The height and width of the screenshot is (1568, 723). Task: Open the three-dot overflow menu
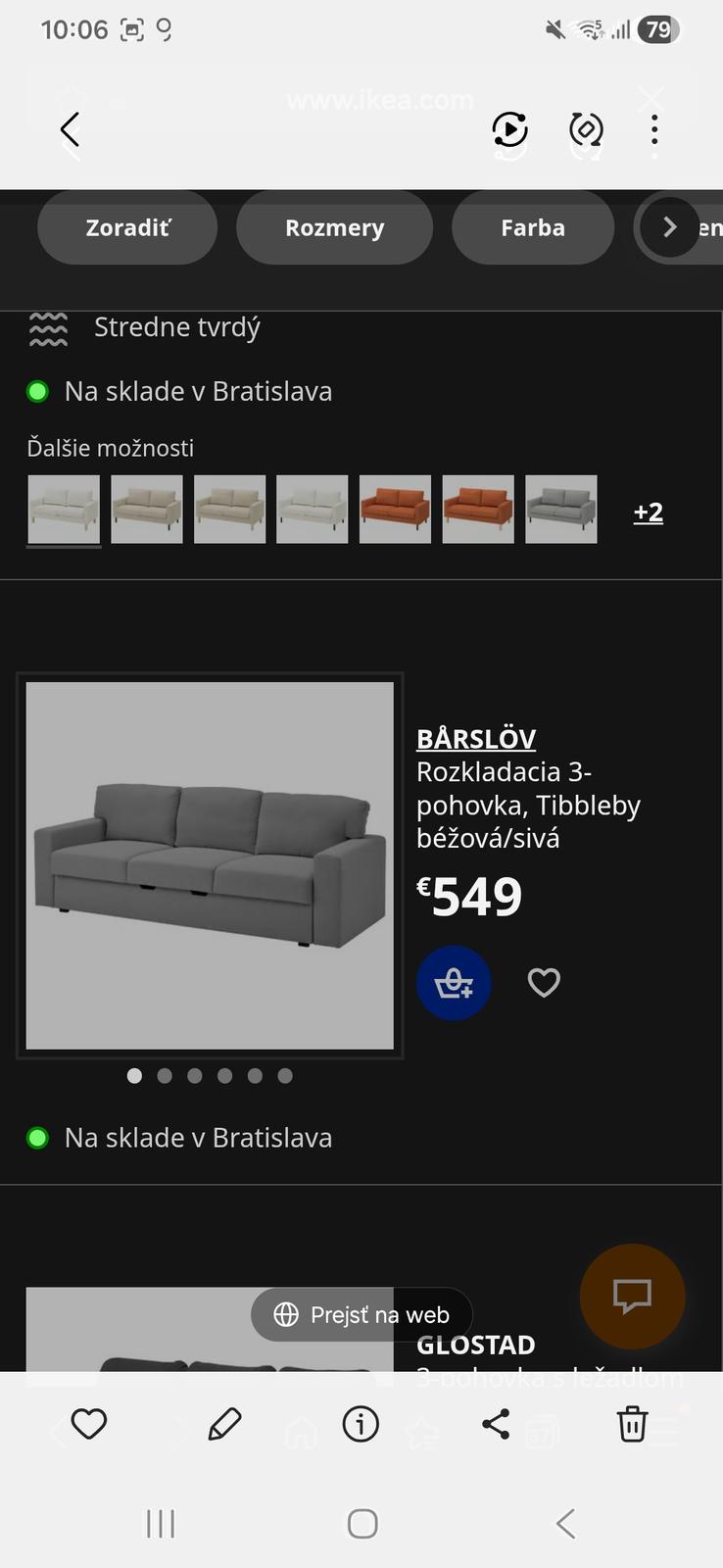pyautogui.click(x=654, y=130)
